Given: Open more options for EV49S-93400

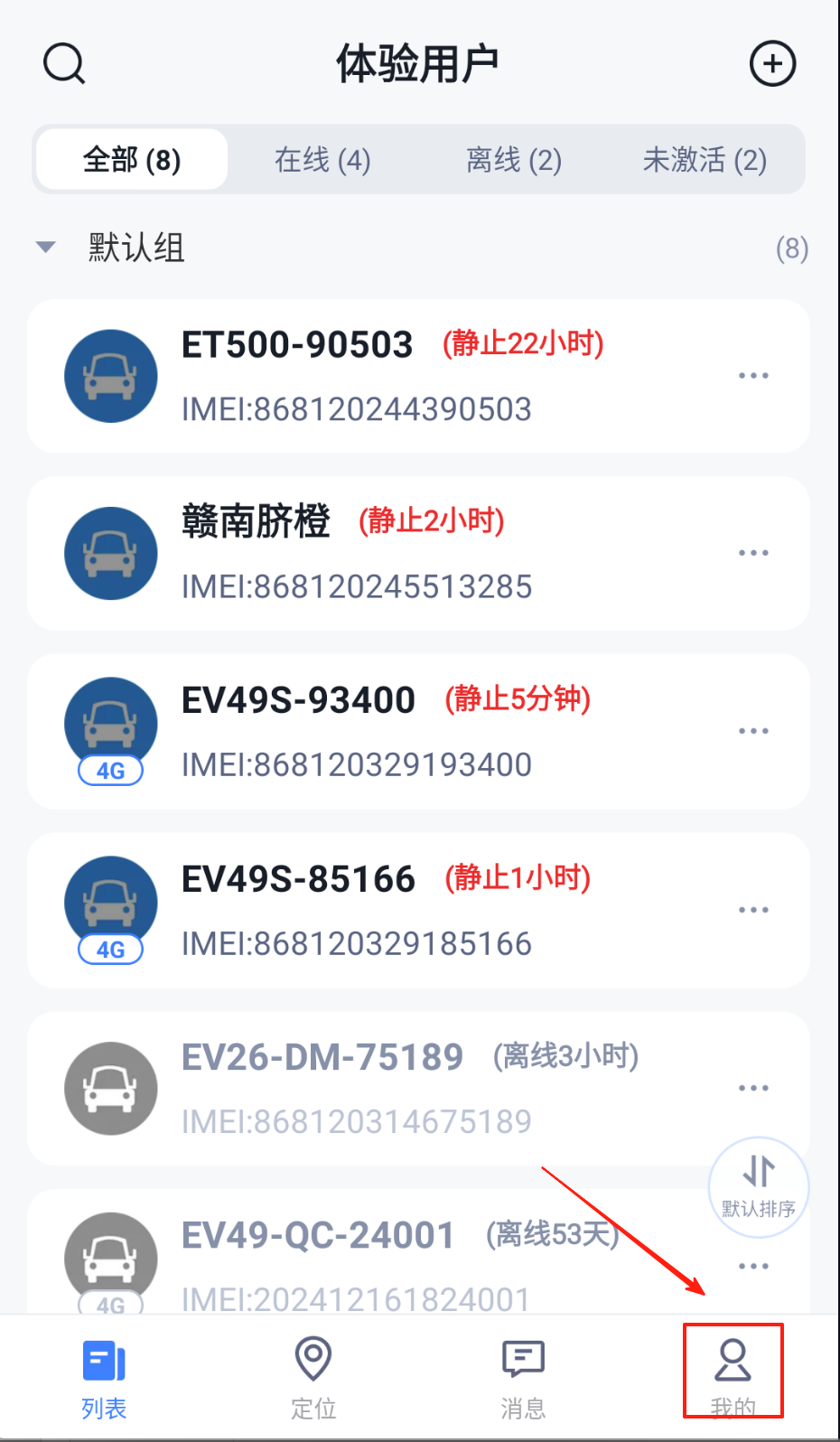Looking at the screenshot, I should (753, 730).
